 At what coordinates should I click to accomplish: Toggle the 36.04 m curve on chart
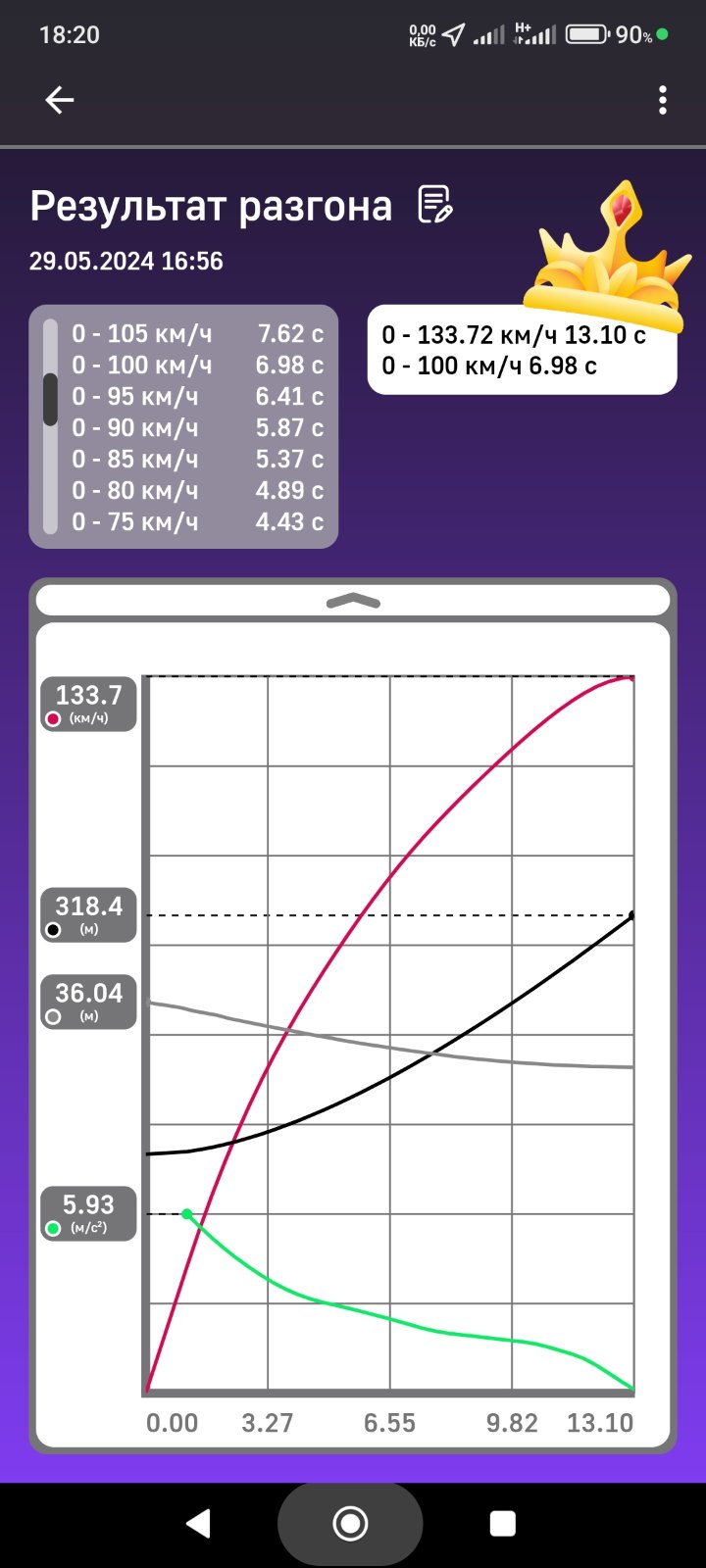(x=88, y=1002)
